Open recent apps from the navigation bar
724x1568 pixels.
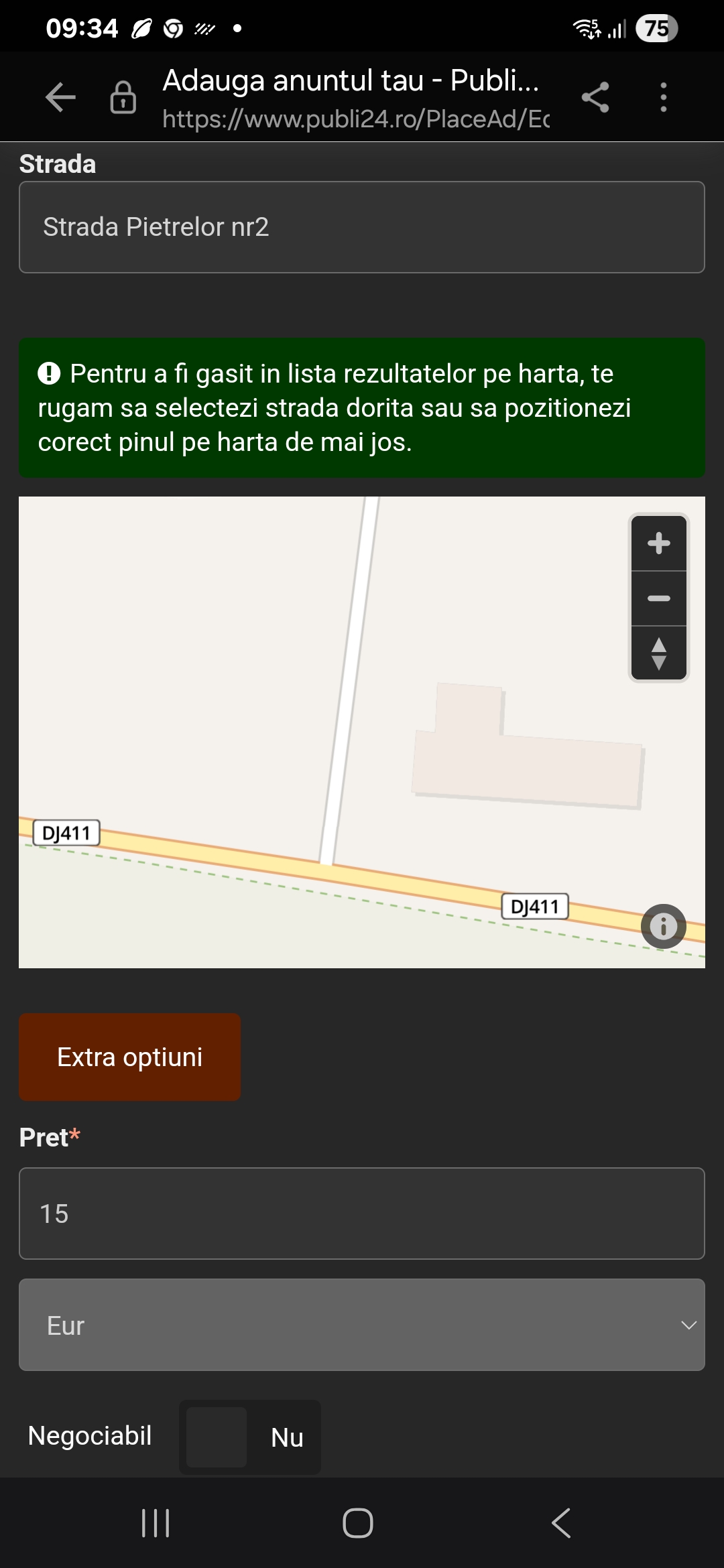pyautogui.click(x=156, y=1522)
